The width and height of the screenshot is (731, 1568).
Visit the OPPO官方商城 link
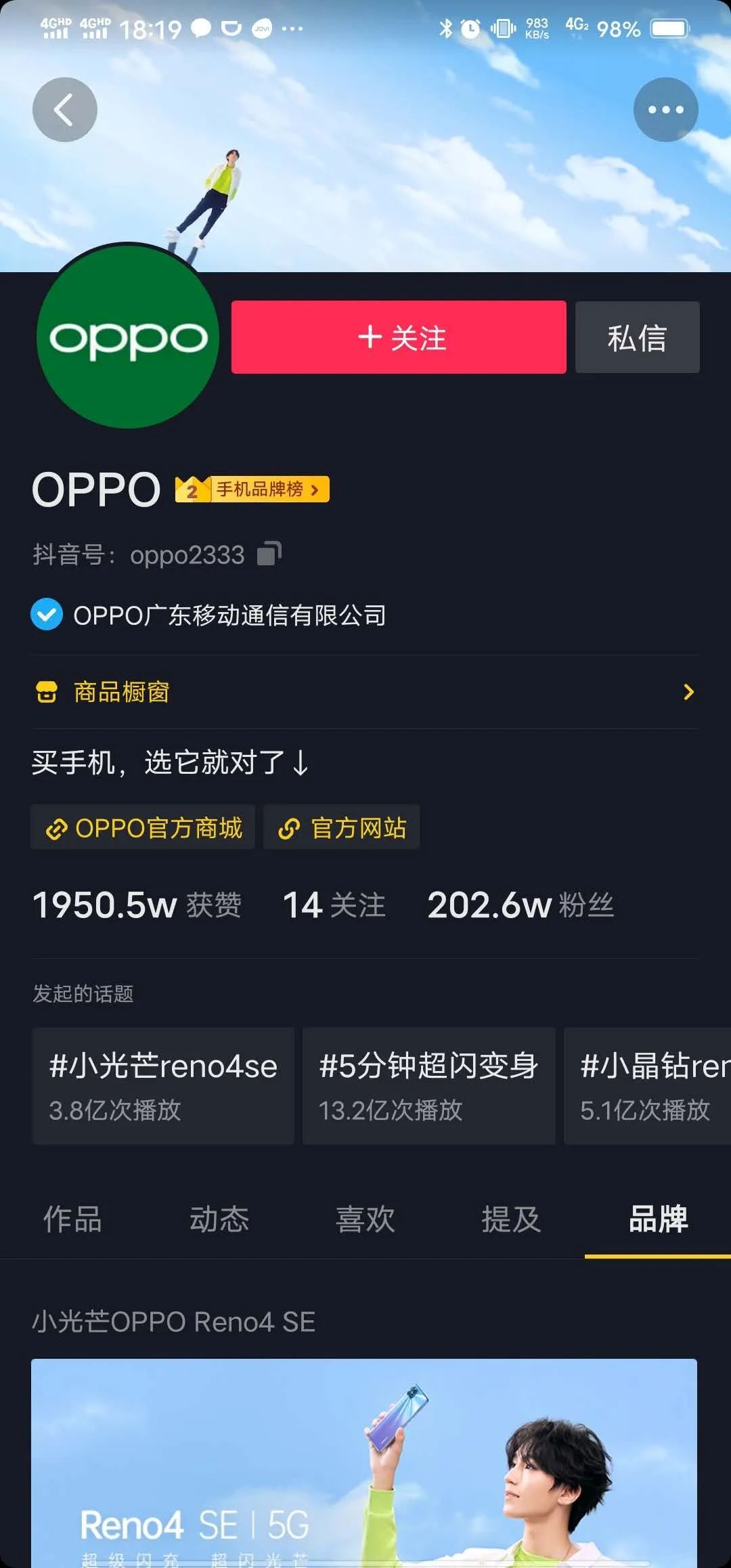point(143,827)
